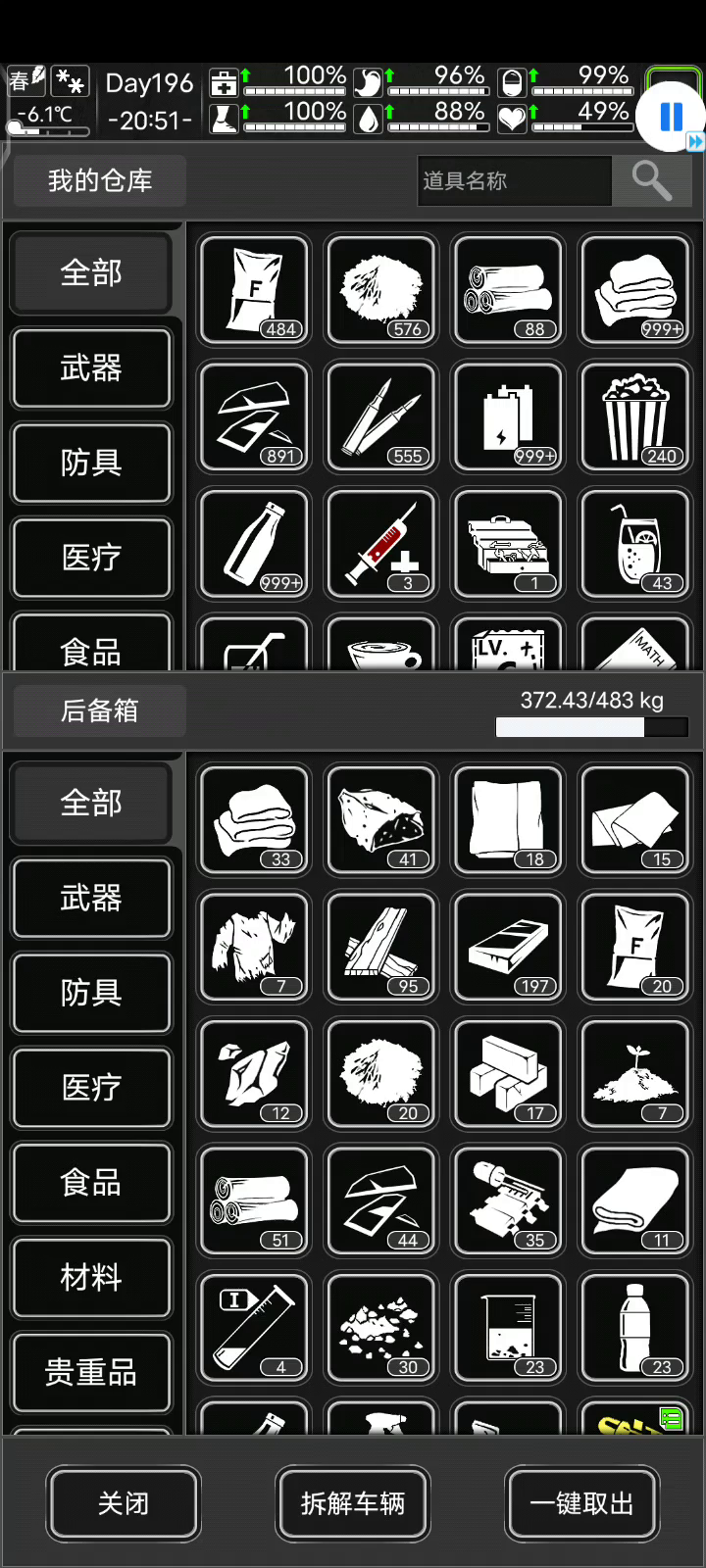The height and width of the screenshot is (1568, 706).
Task: Select bullets item with 555 count
Action: pos(381,417)
